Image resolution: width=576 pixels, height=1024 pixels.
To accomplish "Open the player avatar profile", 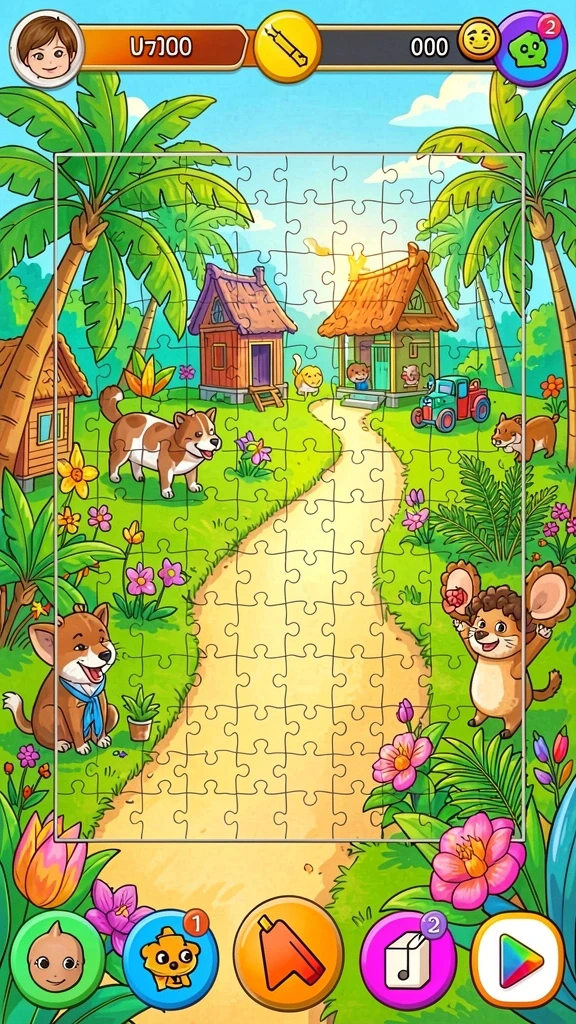I will pos(47,49).
